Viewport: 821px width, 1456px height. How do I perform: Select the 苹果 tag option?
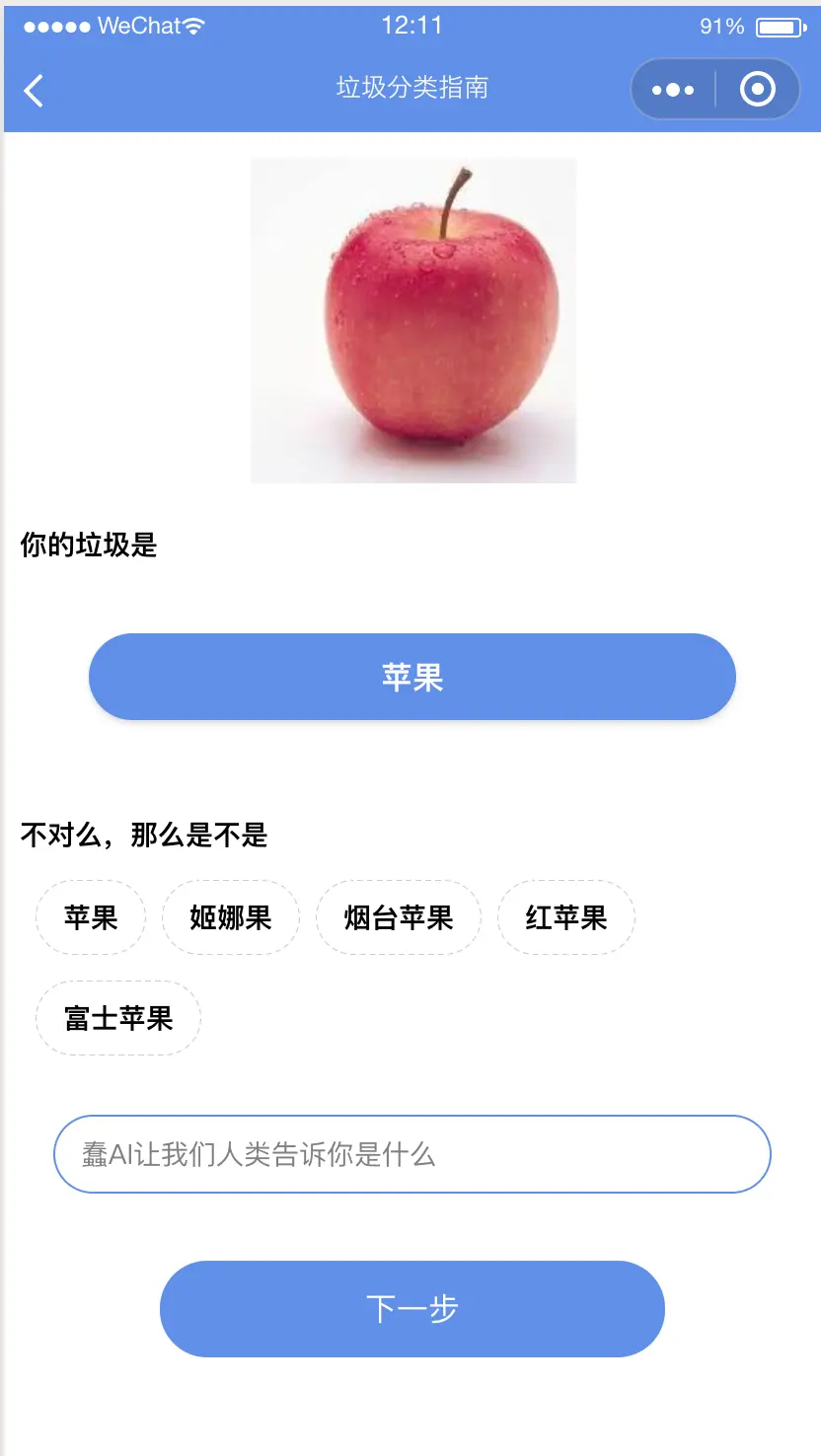pos(91,917)
